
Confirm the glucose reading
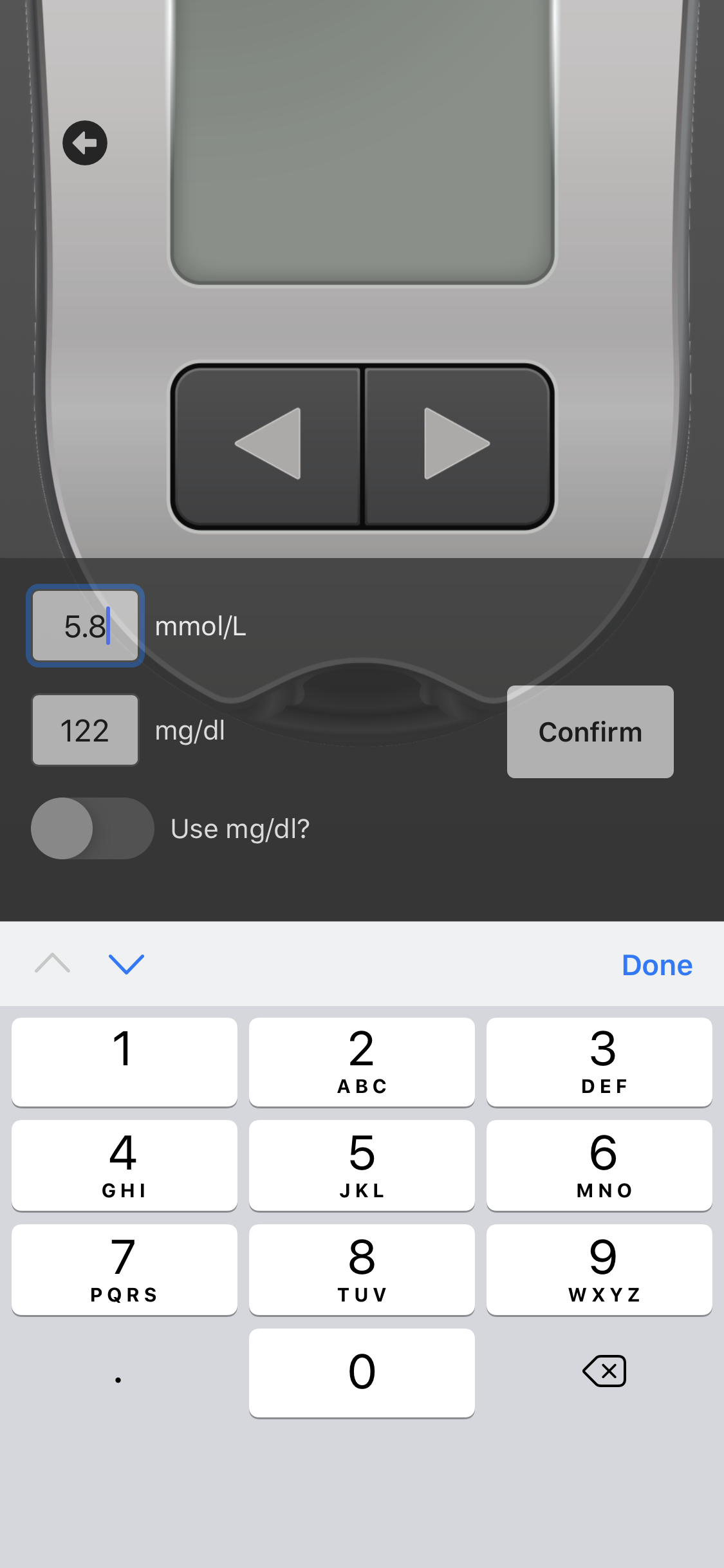[590, 732]
